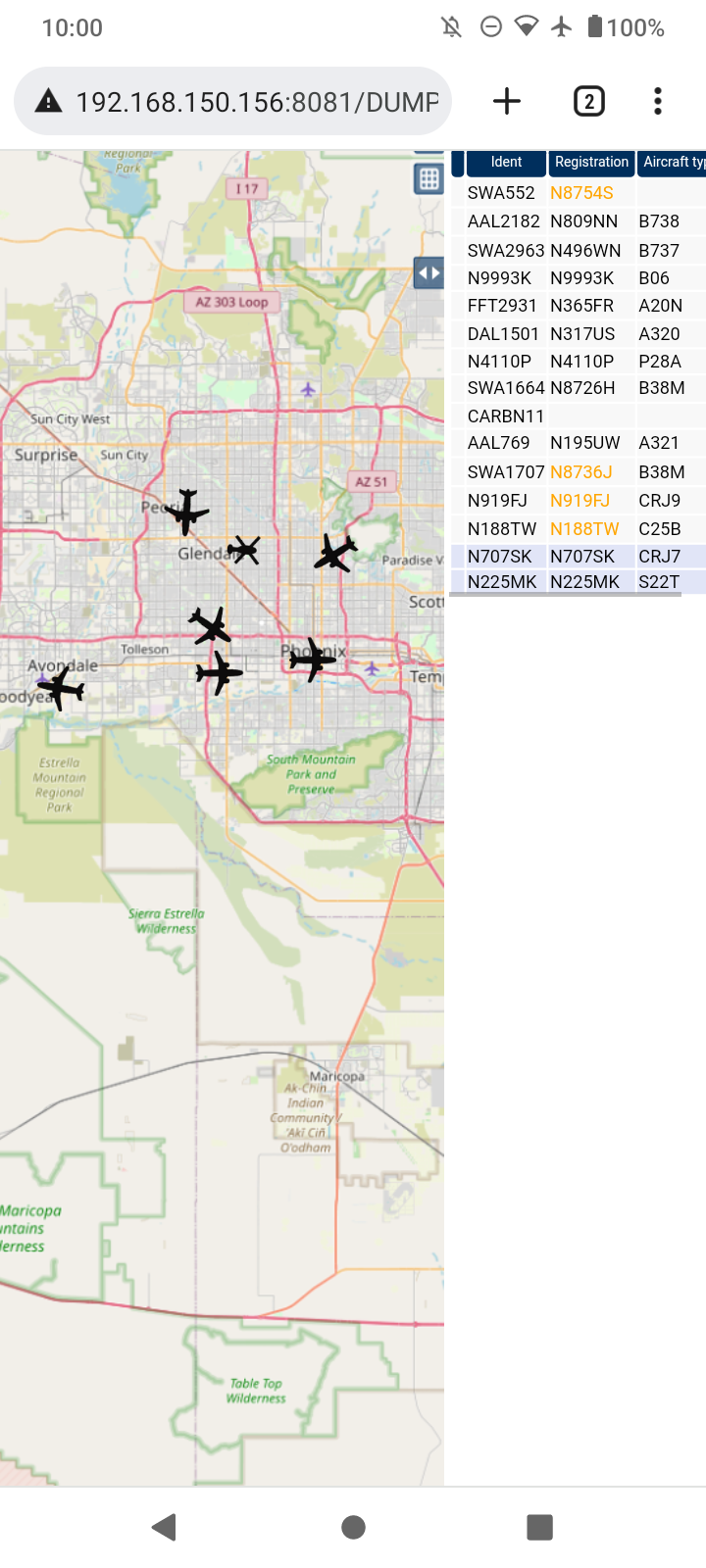Open registration link N919FJ
706x1568 pixels.
tap(580, 501)
